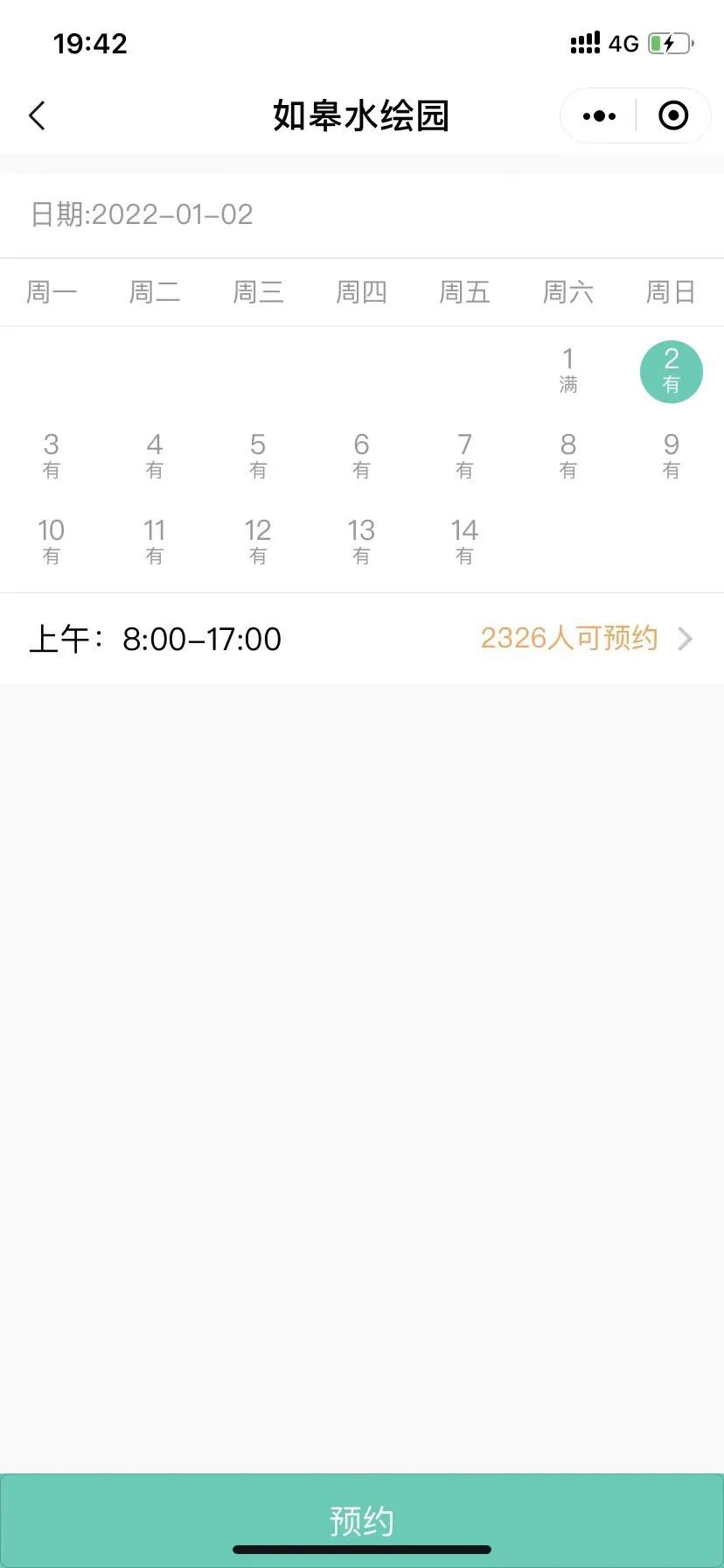
Task: Select date 5 in the calendar
Action: click(258, 456)
